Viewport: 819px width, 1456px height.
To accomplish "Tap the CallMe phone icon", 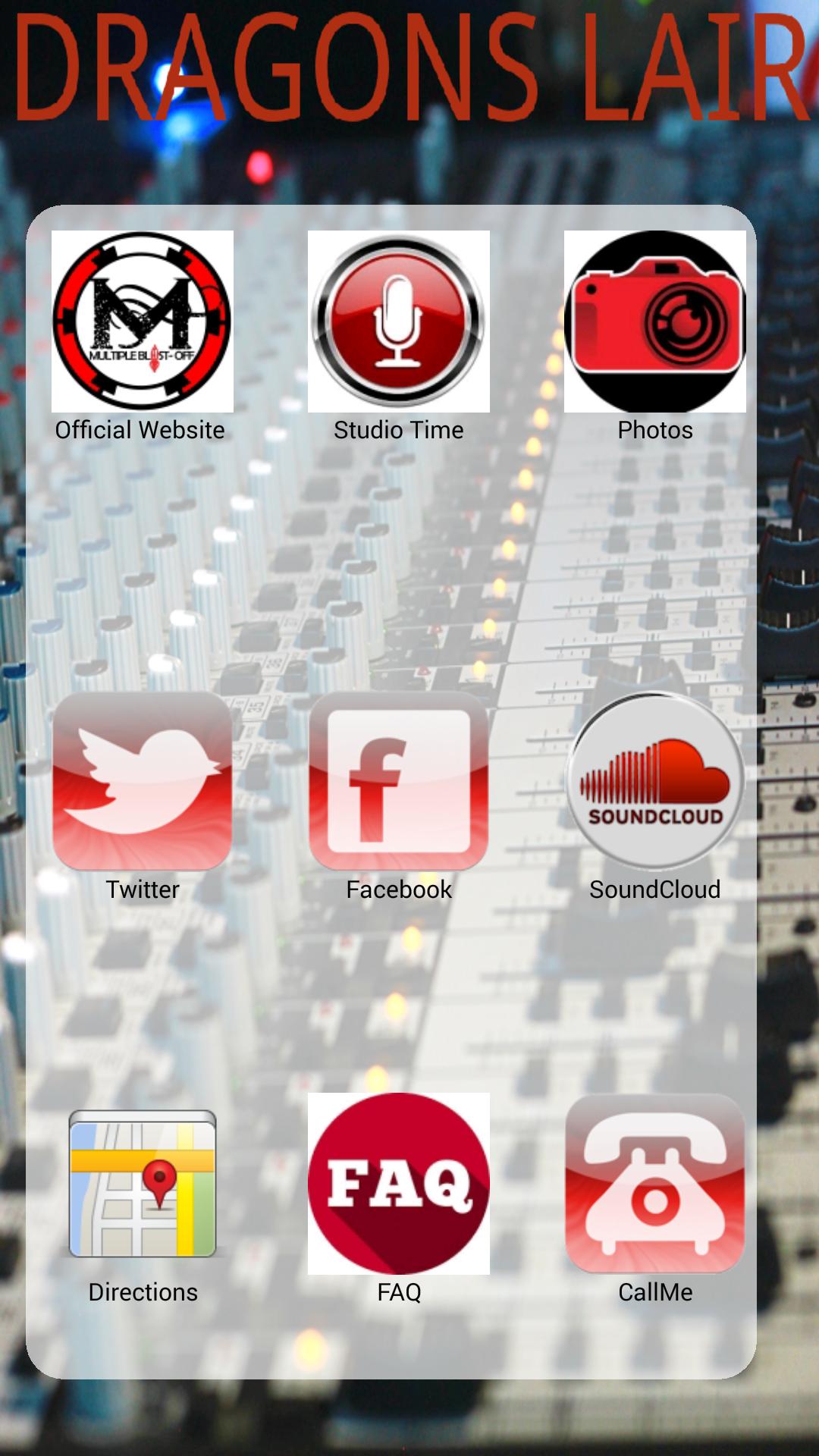I will (654, 1183).
